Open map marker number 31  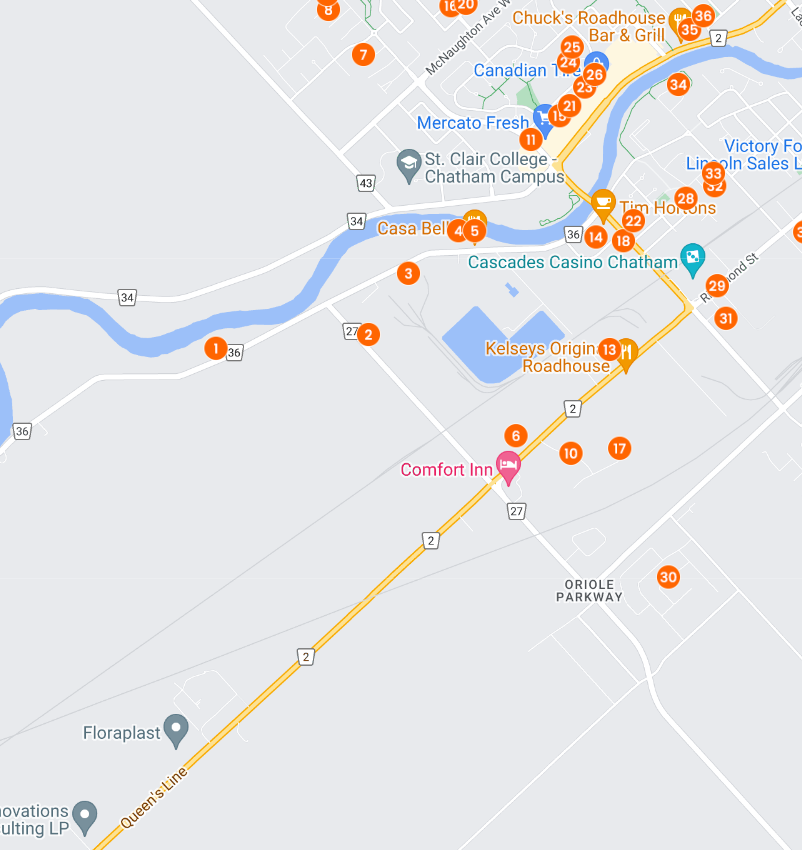726,318
